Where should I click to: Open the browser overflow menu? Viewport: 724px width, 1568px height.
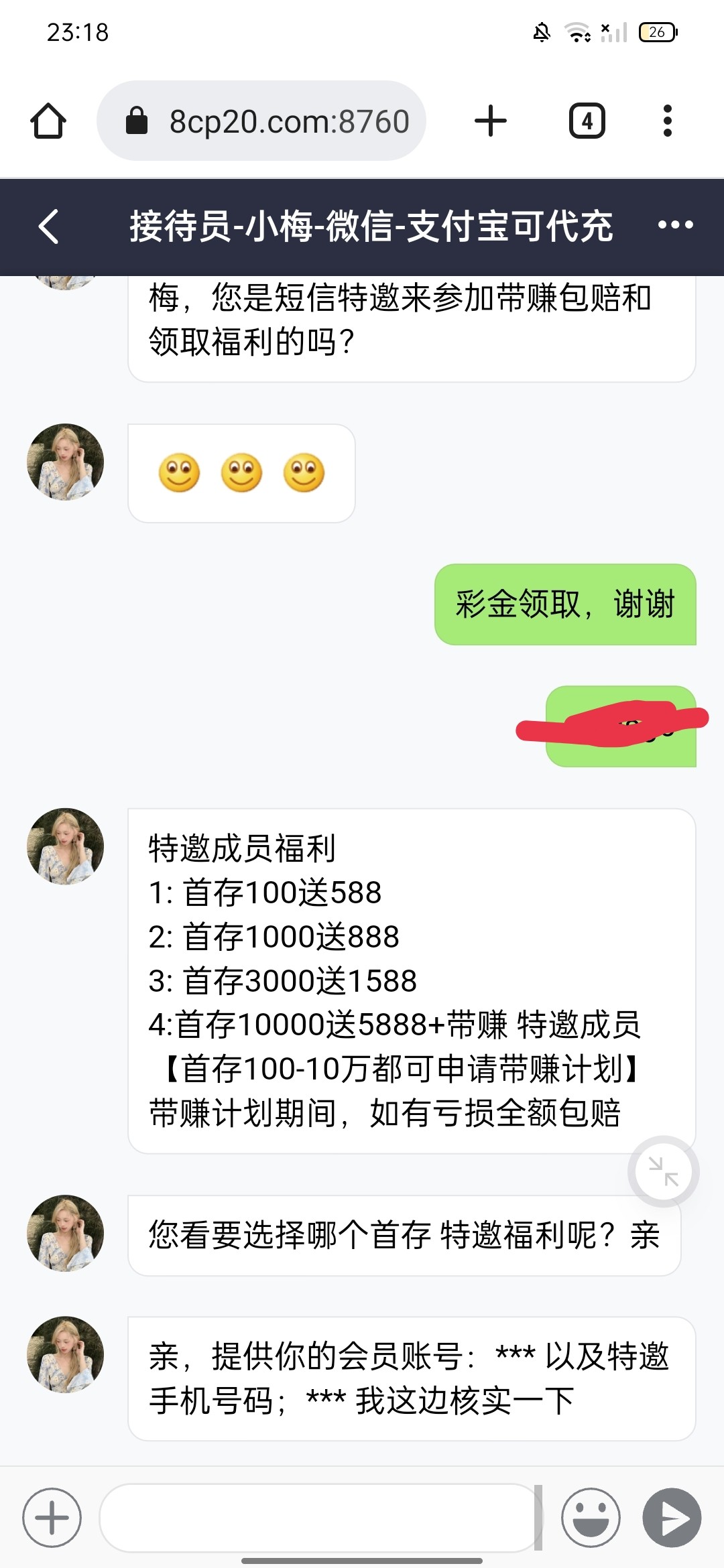pyautogui.click(x=666, y=121)
